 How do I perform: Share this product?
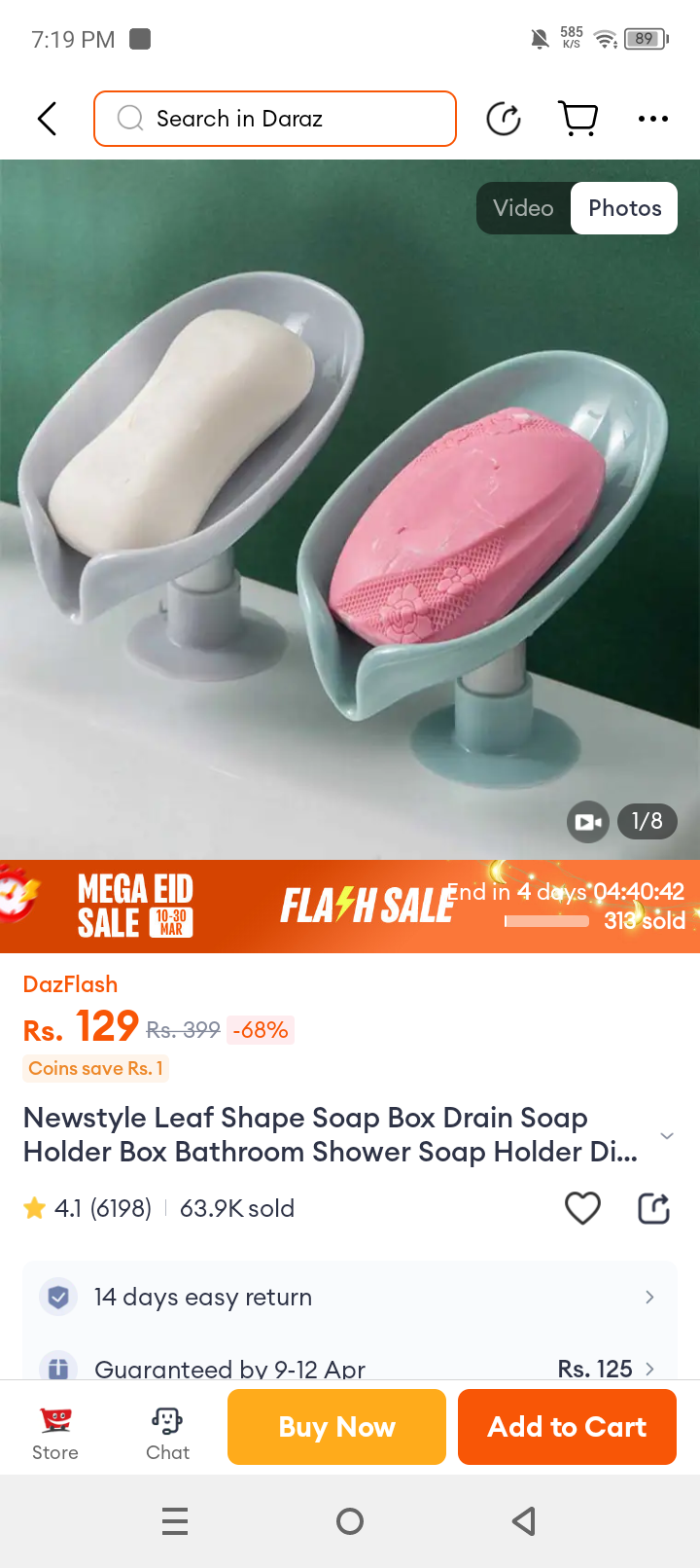coord(653,1208)
